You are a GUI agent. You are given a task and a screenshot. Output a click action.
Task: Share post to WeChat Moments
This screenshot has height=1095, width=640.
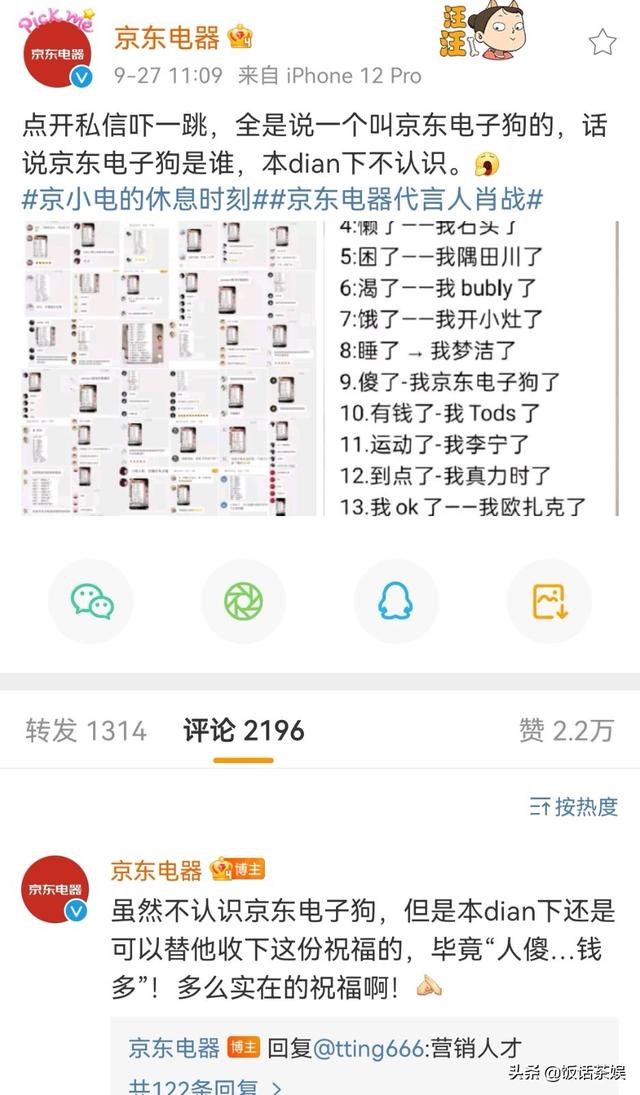(243, 601)
